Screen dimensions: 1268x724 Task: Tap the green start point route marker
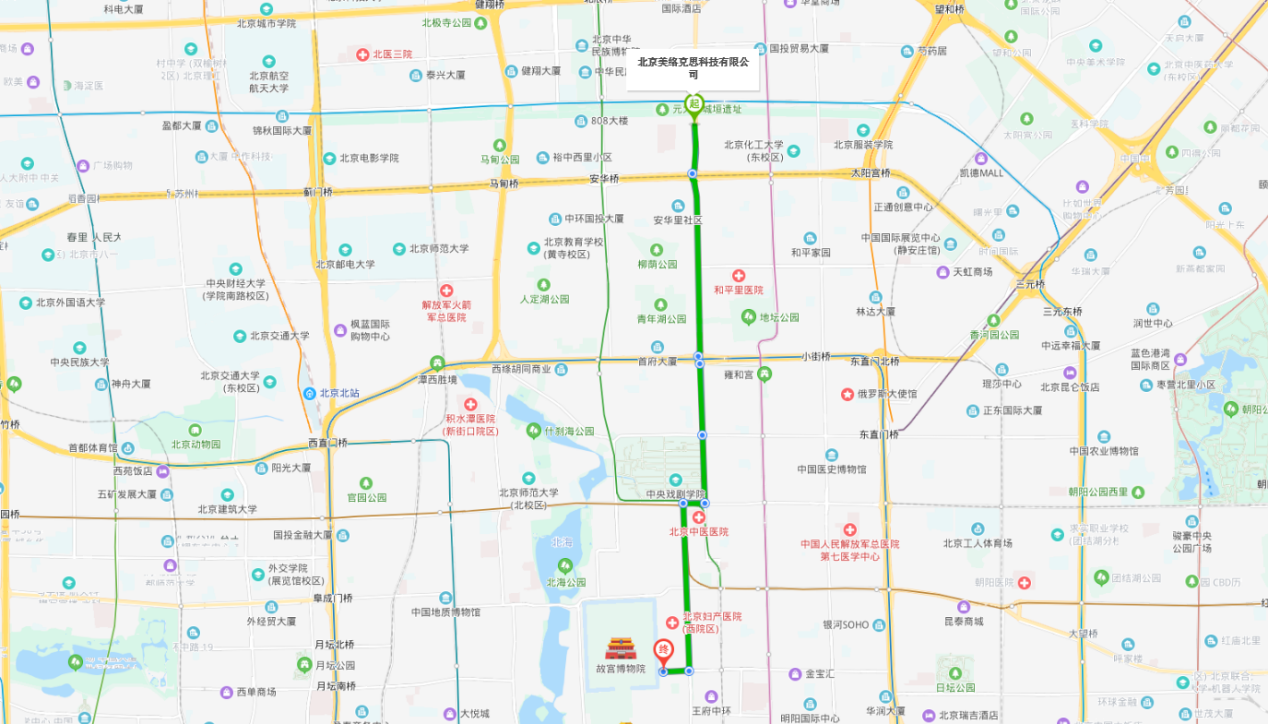pyautogui.click(x=693, y=103)
